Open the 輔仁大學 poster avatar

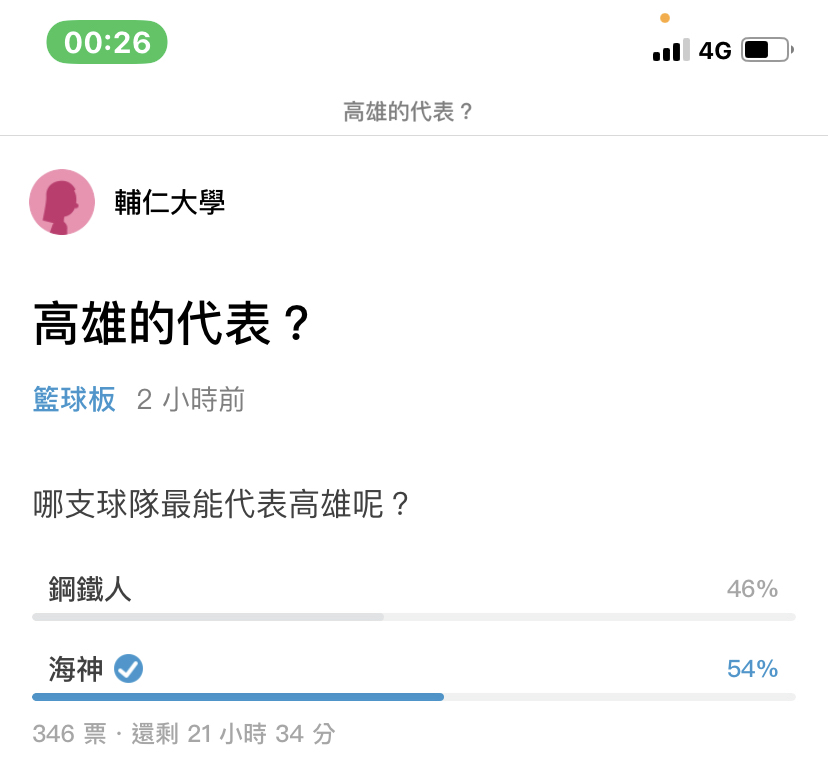tap(62, 202)
